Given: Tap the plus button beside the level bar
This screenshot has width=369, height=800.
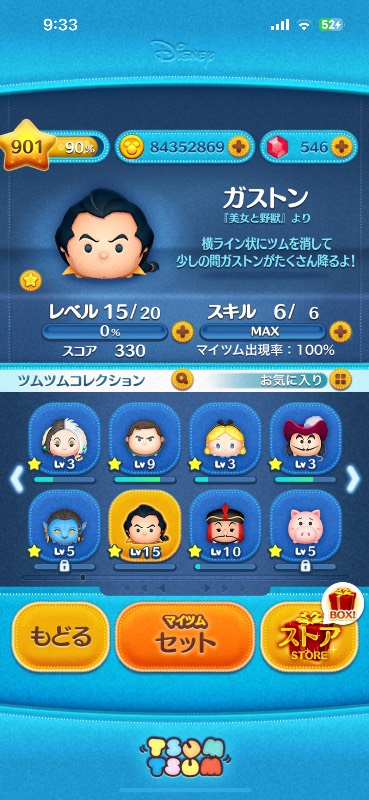Looking at the screenshot, I should tap(181, 332).
